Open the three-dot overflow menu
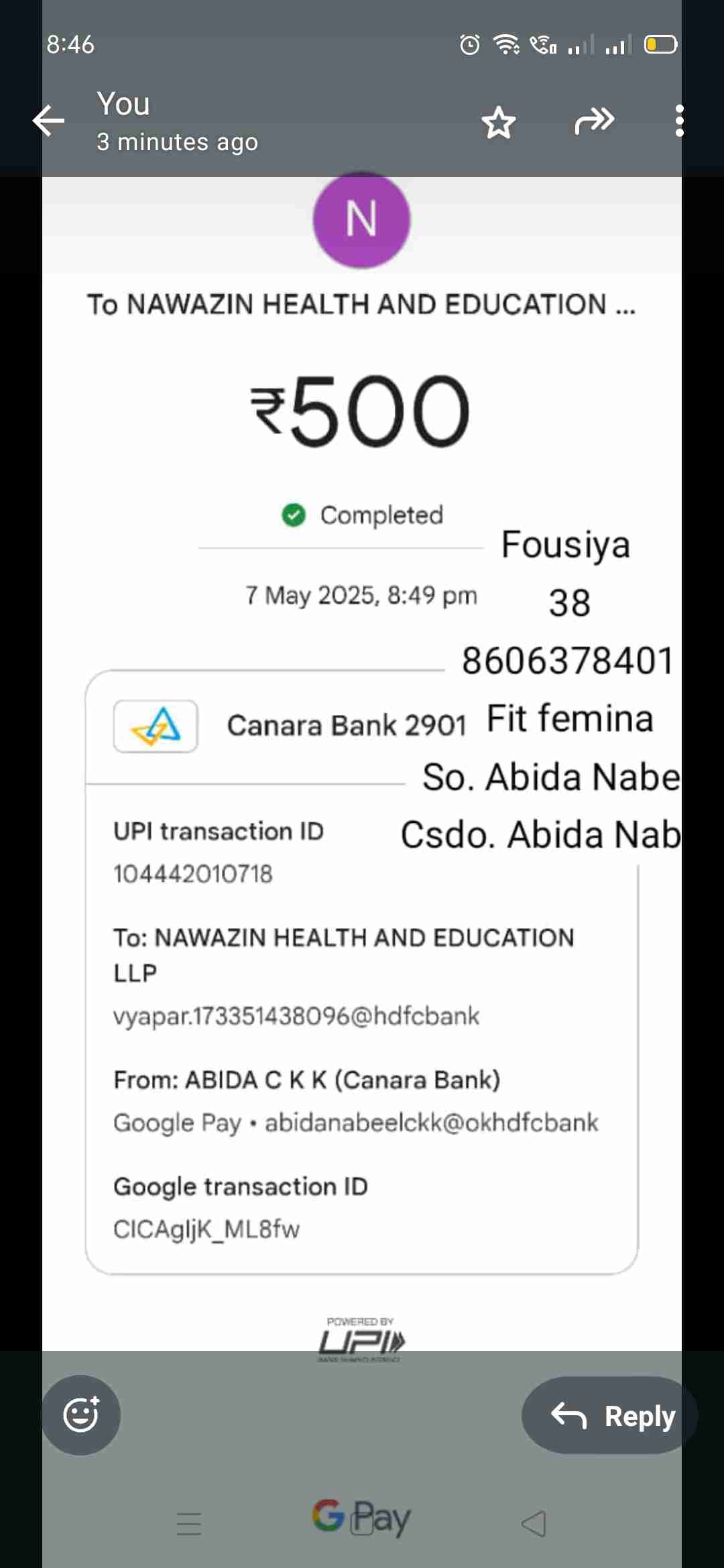724x1568 pixels. [679, 121]
